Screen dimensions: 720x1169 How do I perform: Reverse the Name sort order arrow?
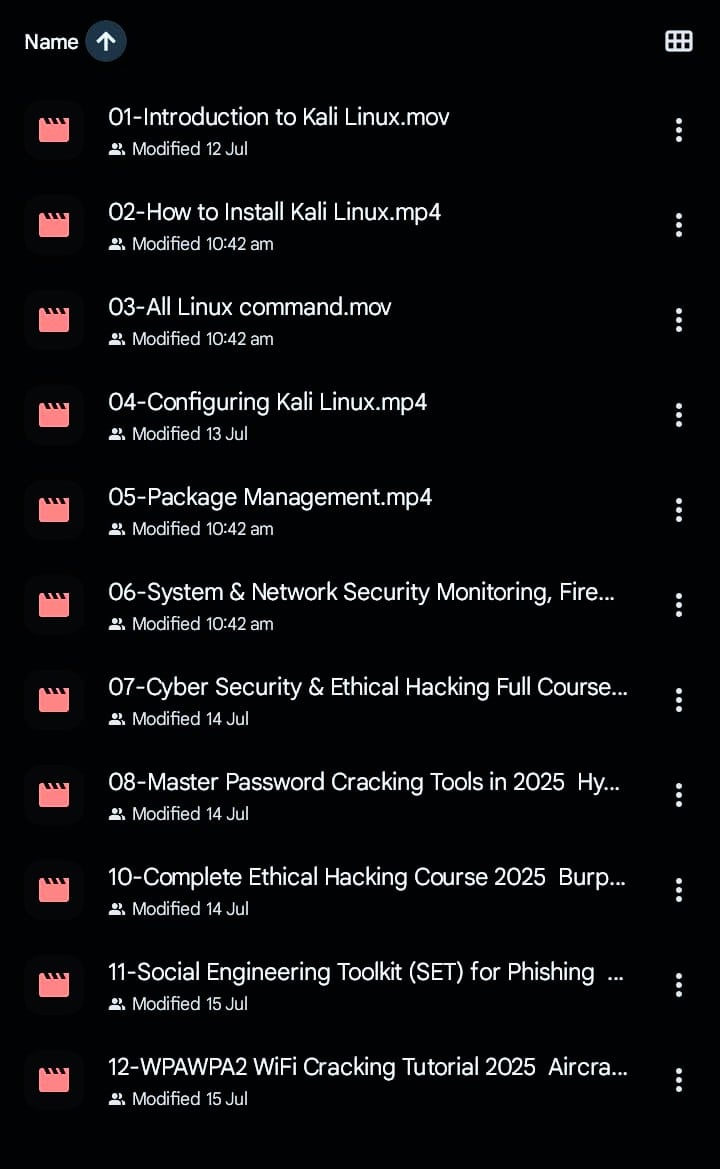[105, 42]
